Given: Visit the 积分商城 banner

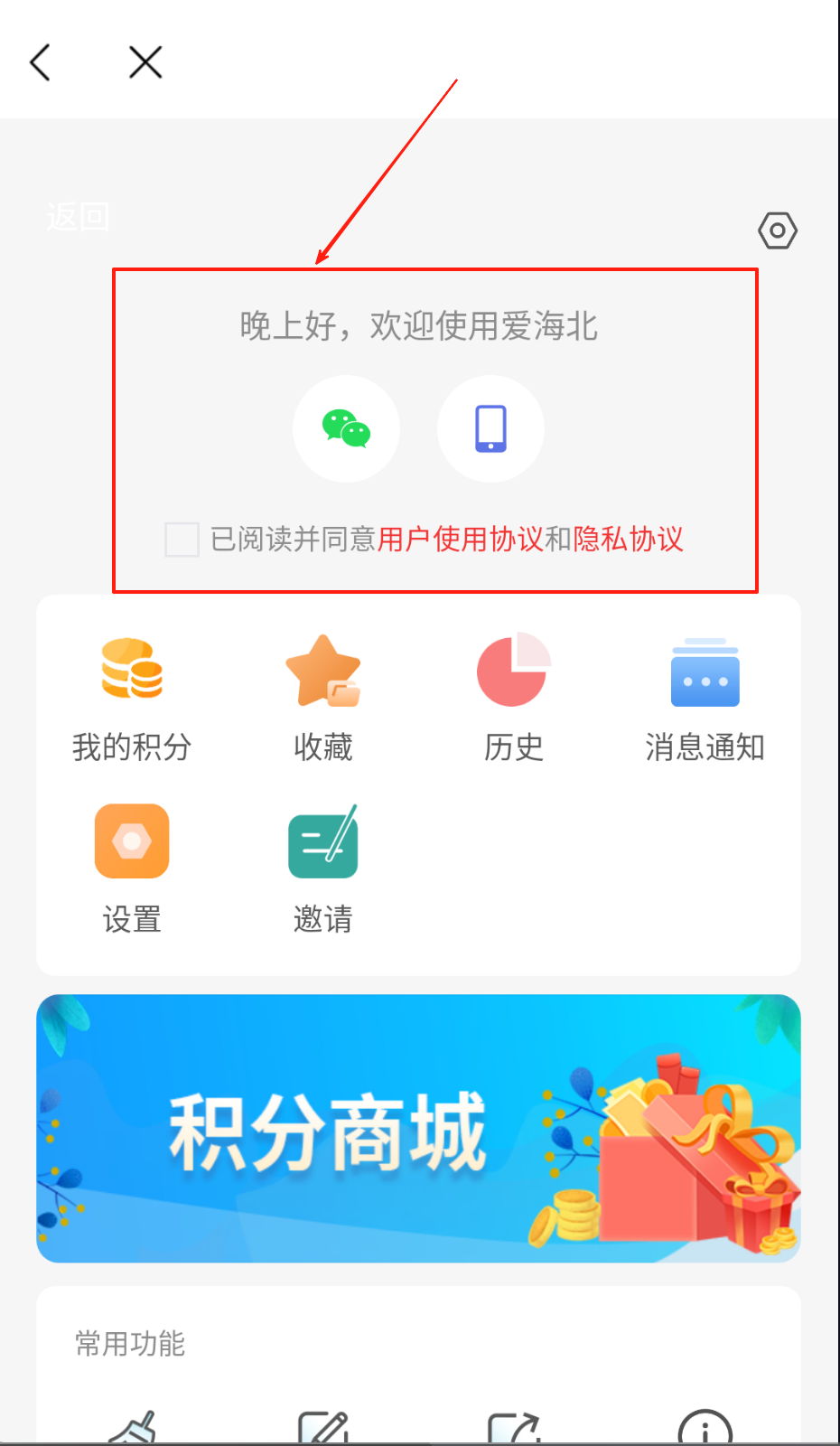Looking at the screenshot, I should [418, 1128].
